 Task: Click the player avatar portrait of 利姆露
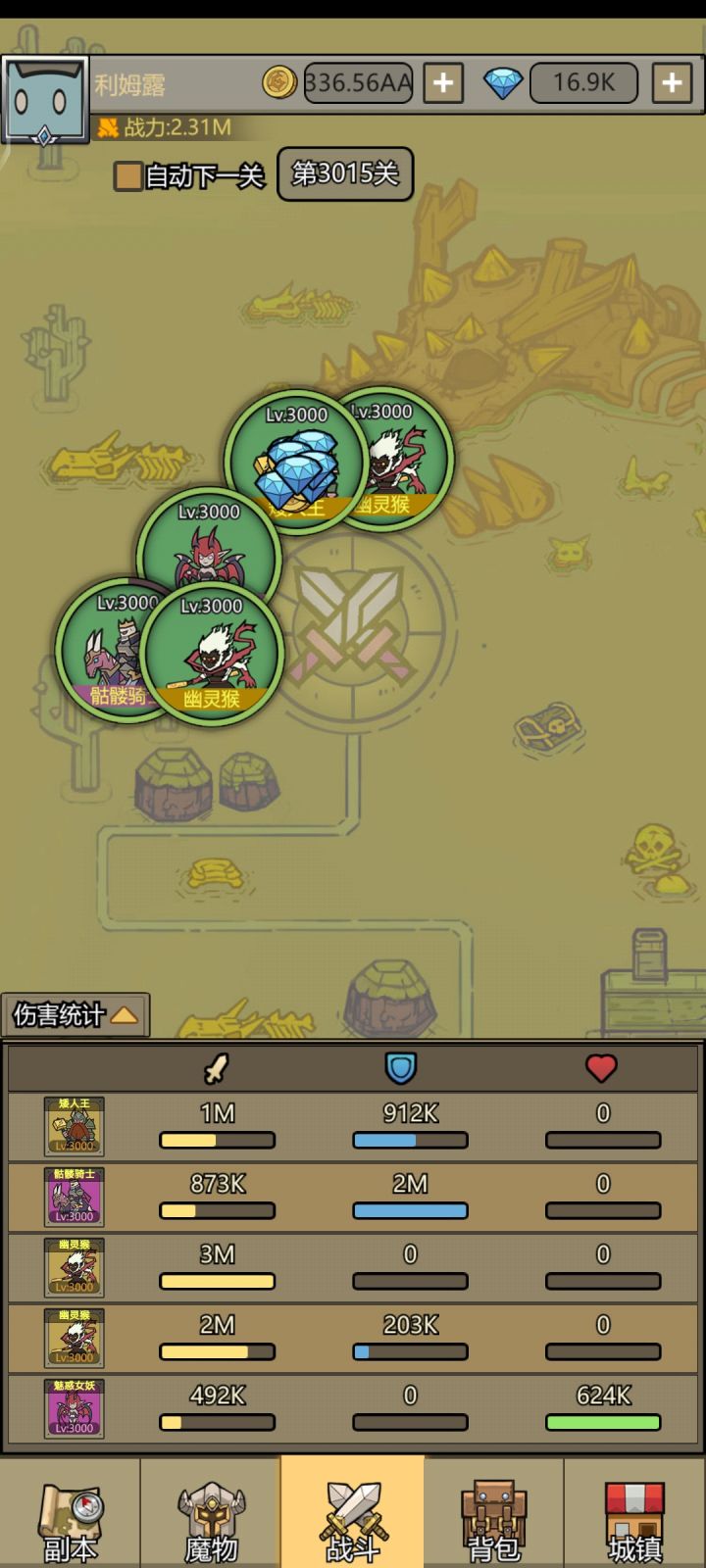[46, 98]
